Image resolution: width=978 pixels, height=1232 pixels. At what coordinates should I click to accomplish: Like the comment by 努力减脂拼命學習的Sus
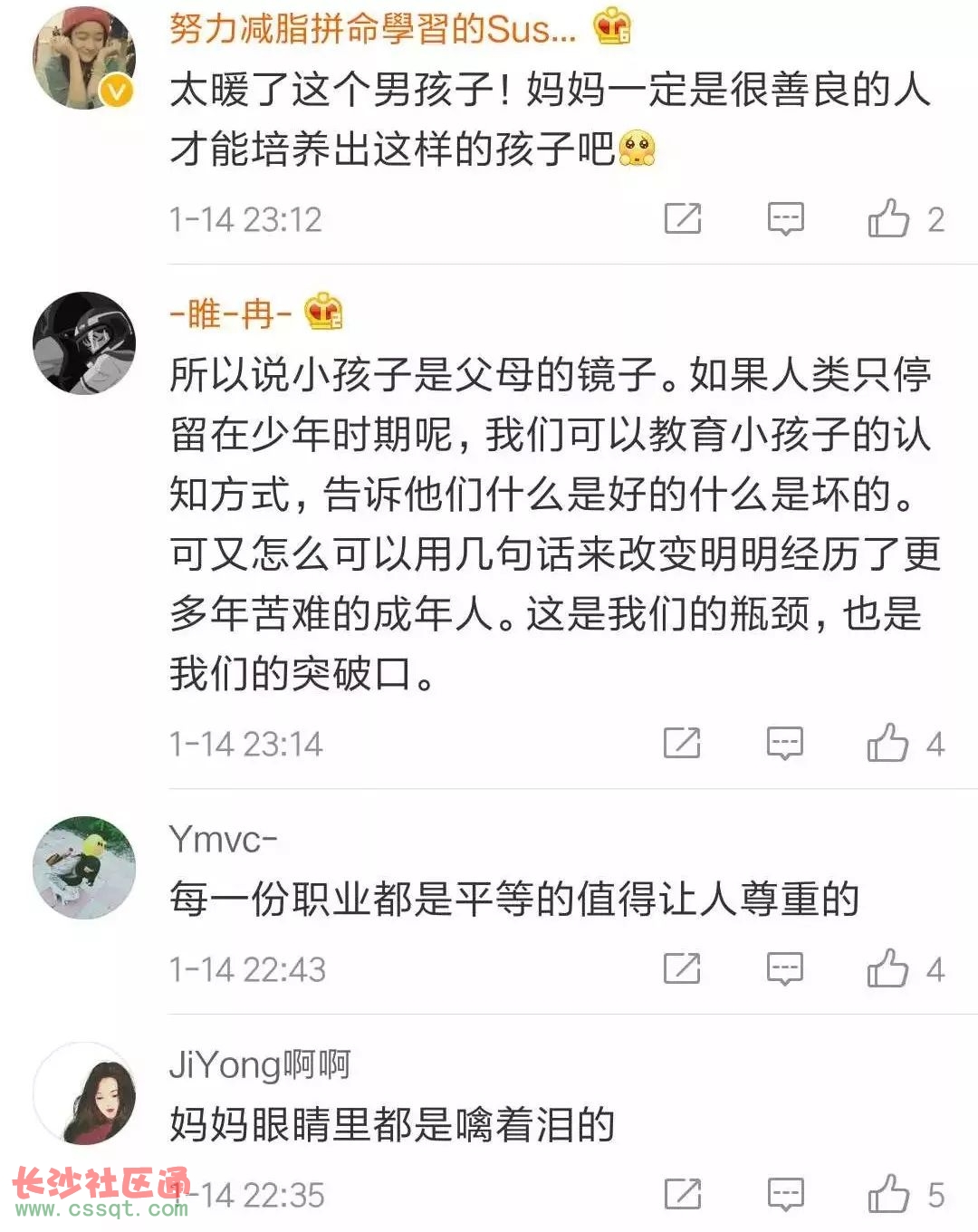point(888,218)
